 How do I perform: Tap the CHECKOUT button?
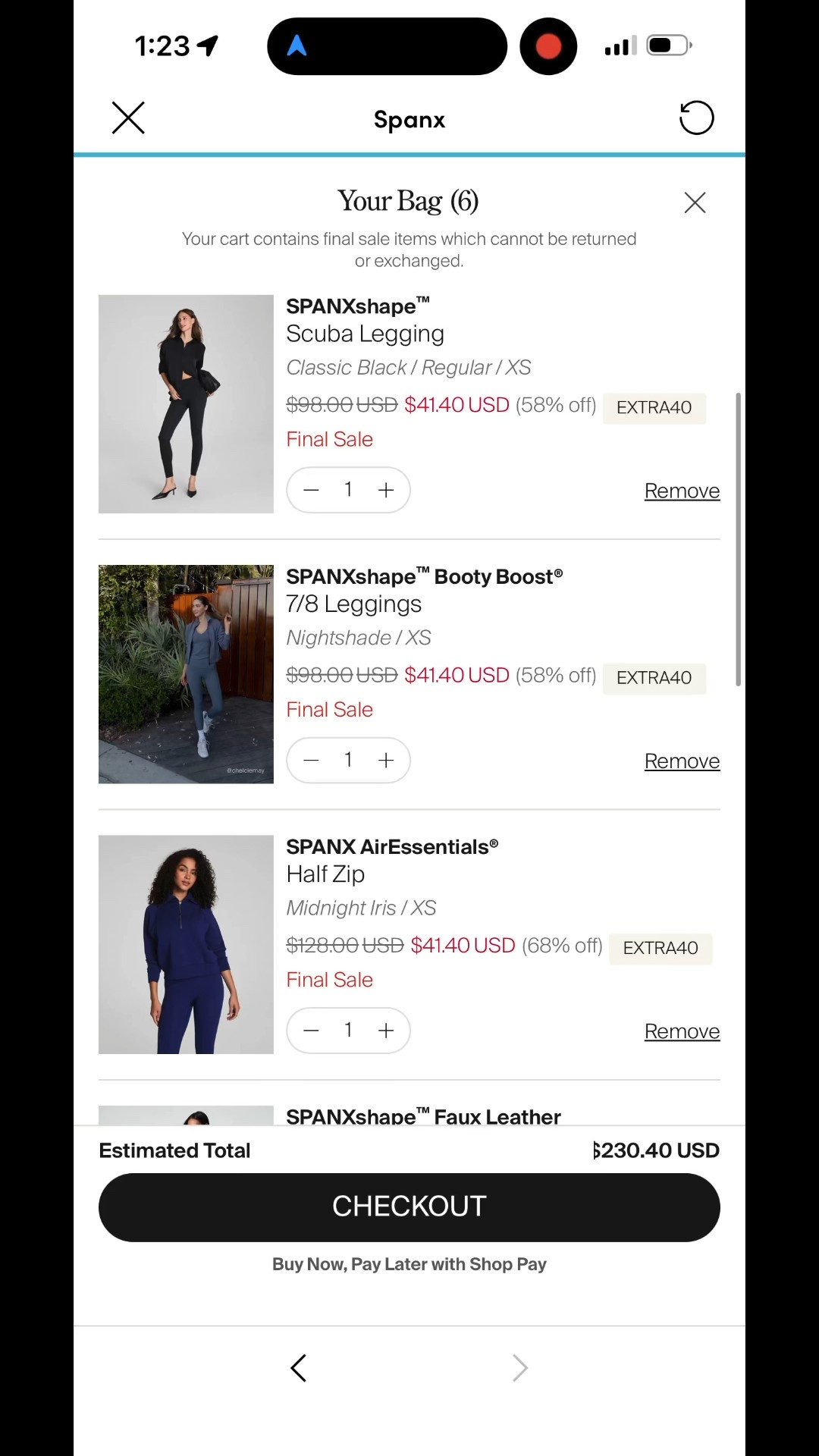(x=409, y=1206)
